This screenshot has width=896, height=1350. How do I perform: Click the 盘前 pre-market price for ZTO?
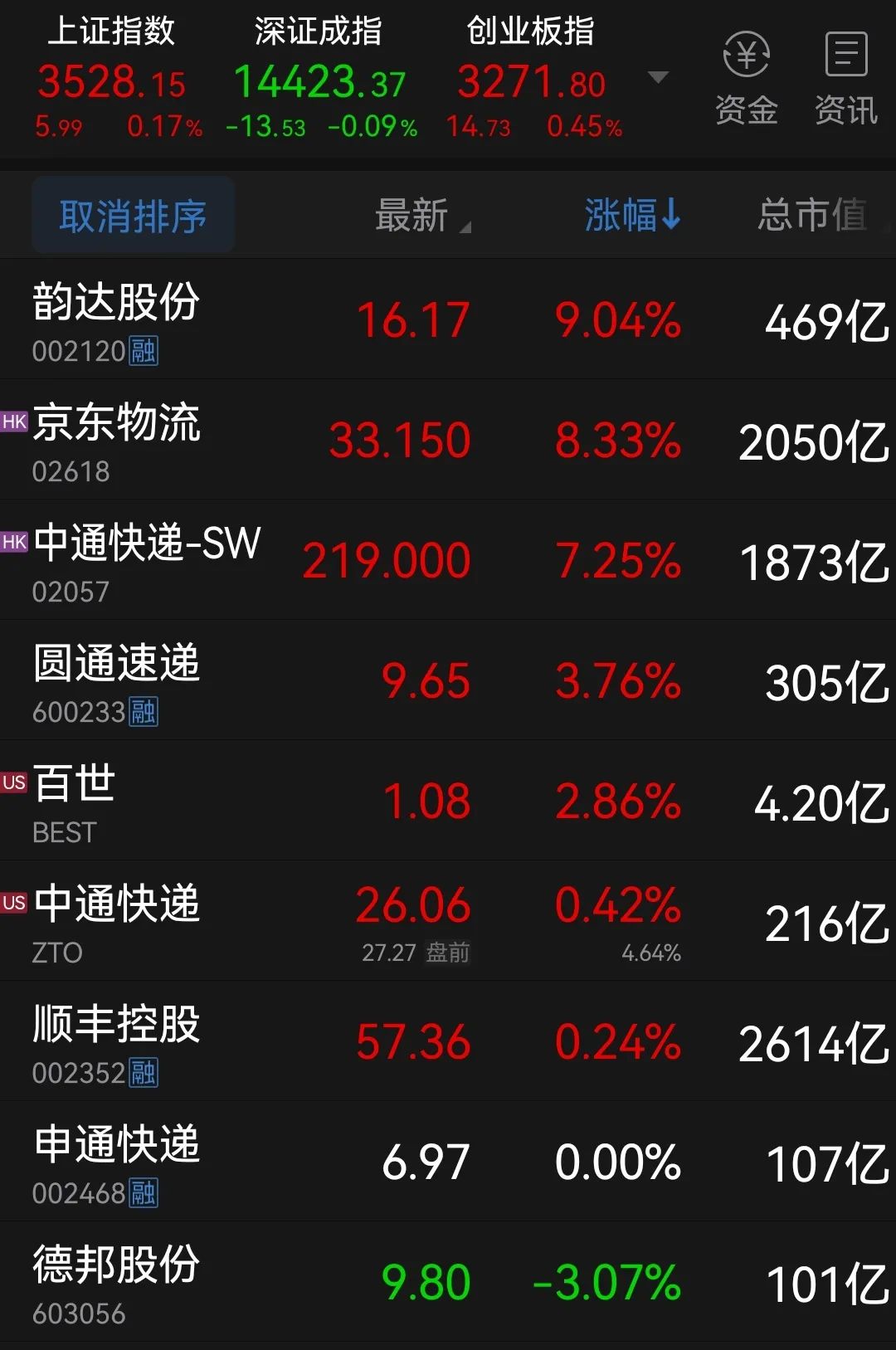(x=415, y=953)
